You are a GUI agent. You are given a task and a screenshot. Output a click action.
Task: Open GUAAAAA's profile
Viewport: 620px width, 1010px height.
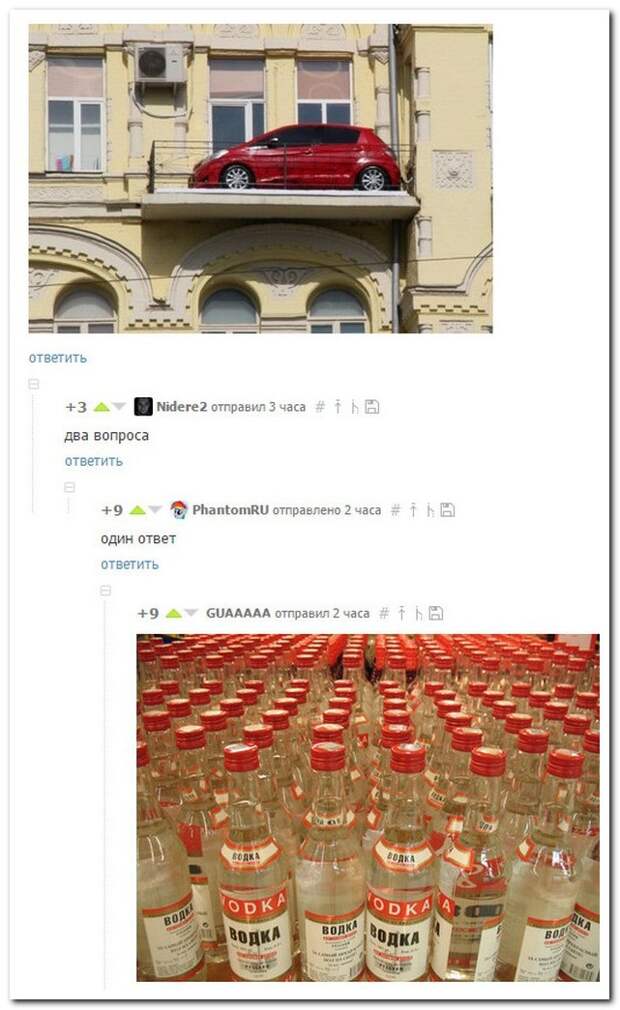(x=238, y=613)
